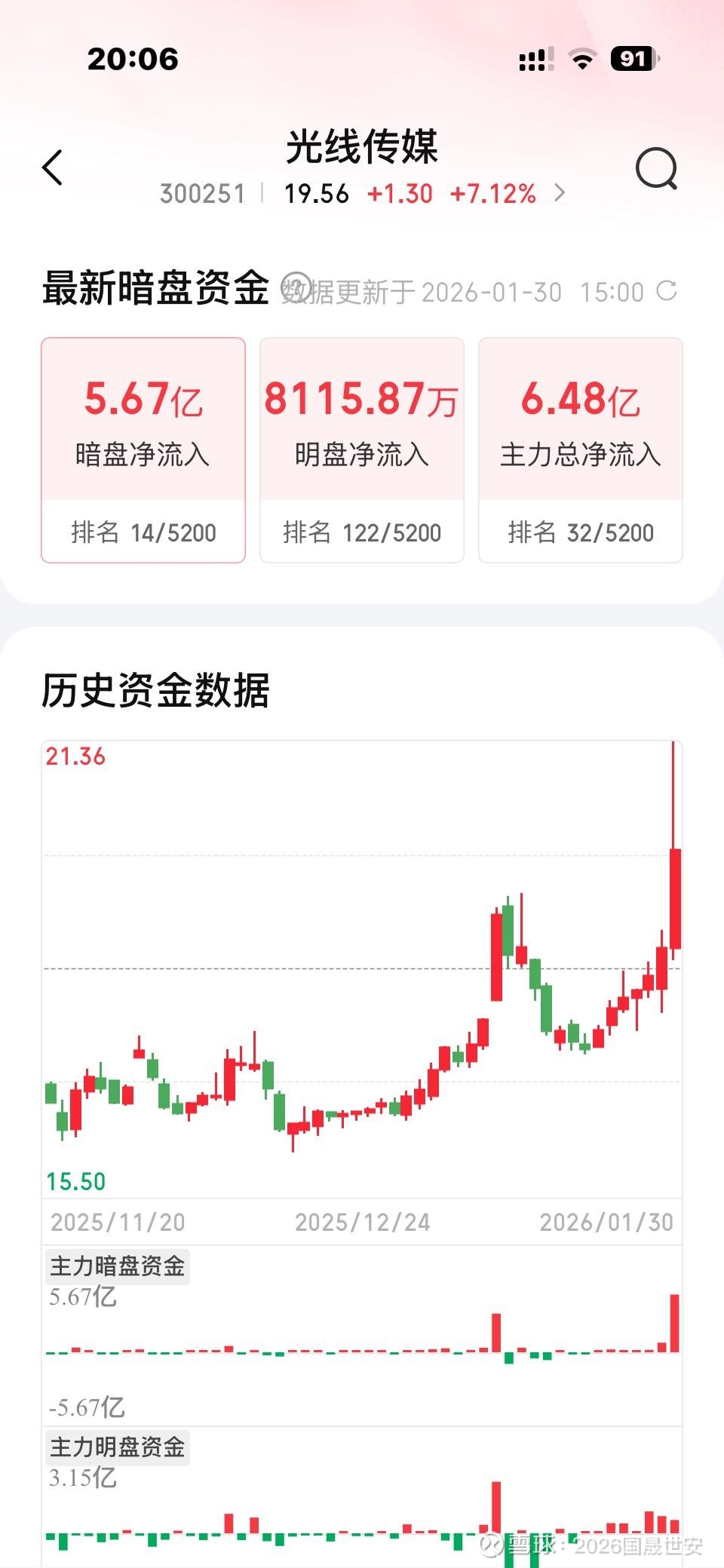
Task: Tap the stock title 光线传媒
Action: click(362, 148)
